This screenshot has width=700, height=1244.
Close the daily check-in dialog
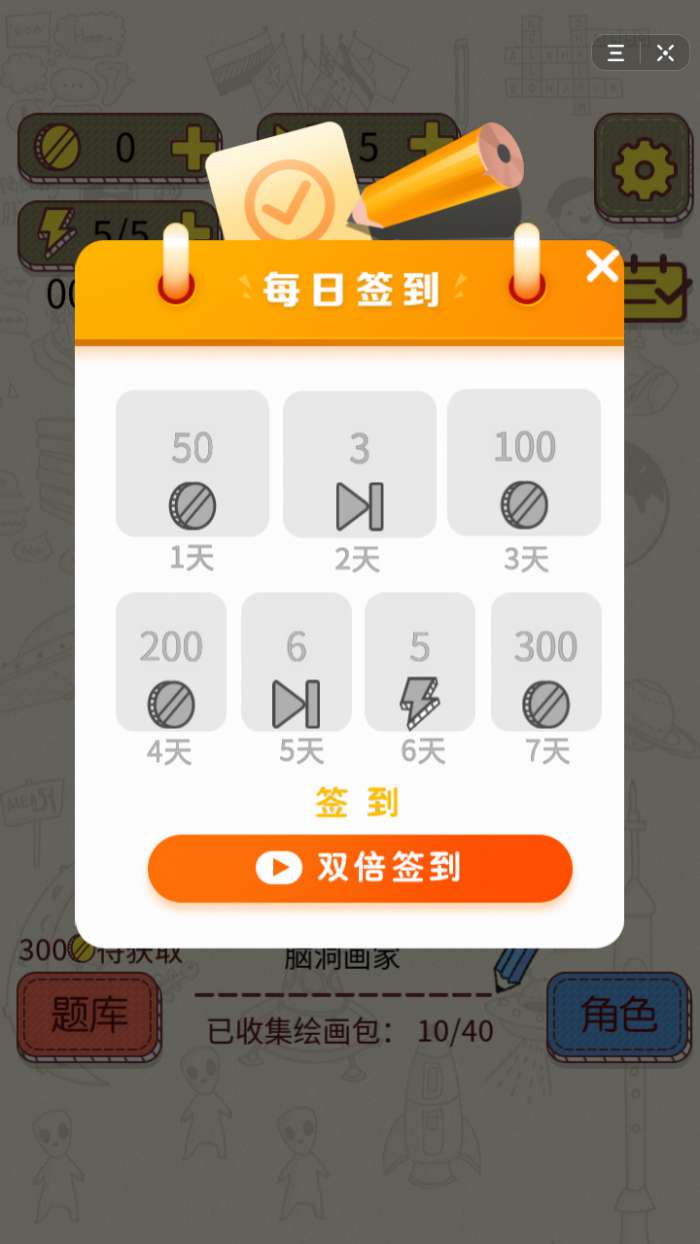pyautogui.click(x=602, y=266)
